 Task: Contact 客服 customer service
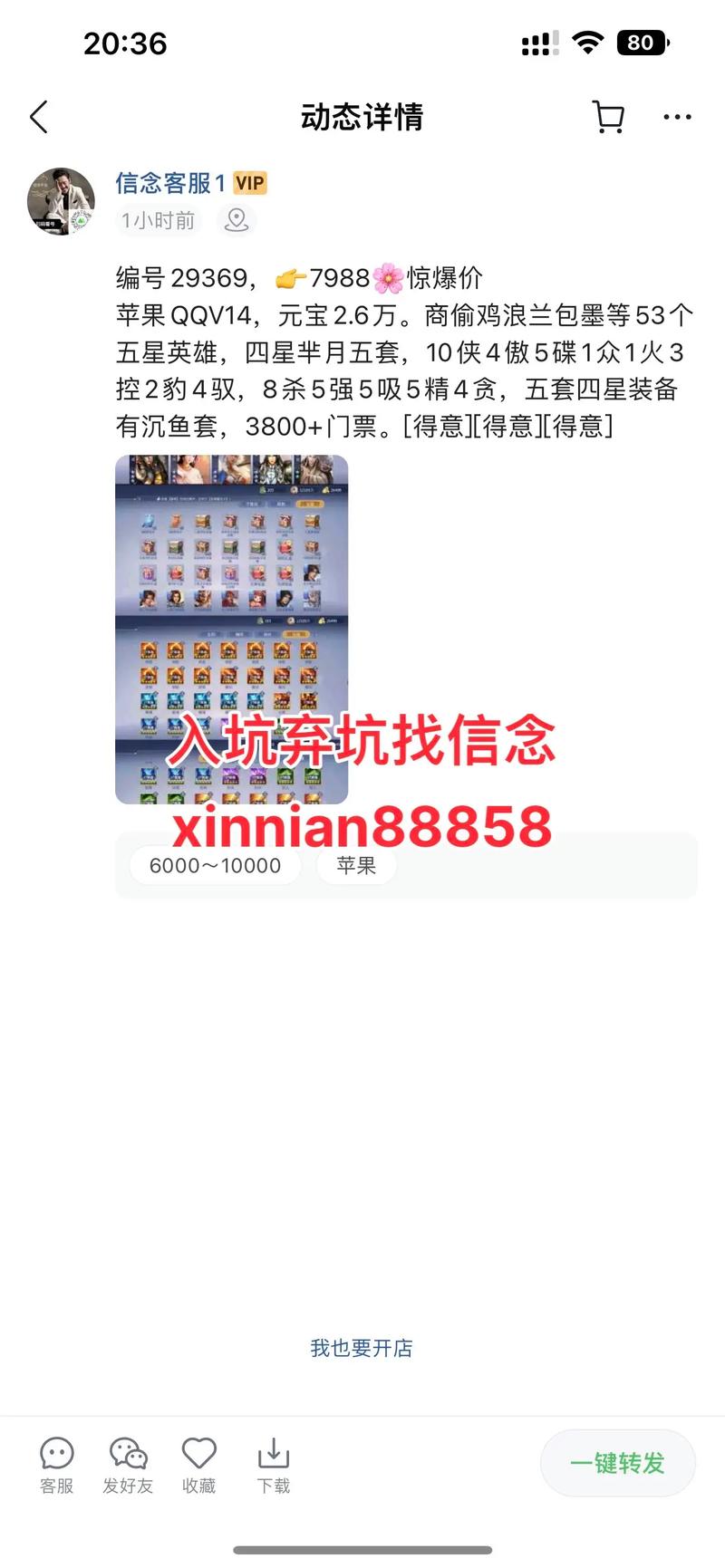[x=56, y=1465]
